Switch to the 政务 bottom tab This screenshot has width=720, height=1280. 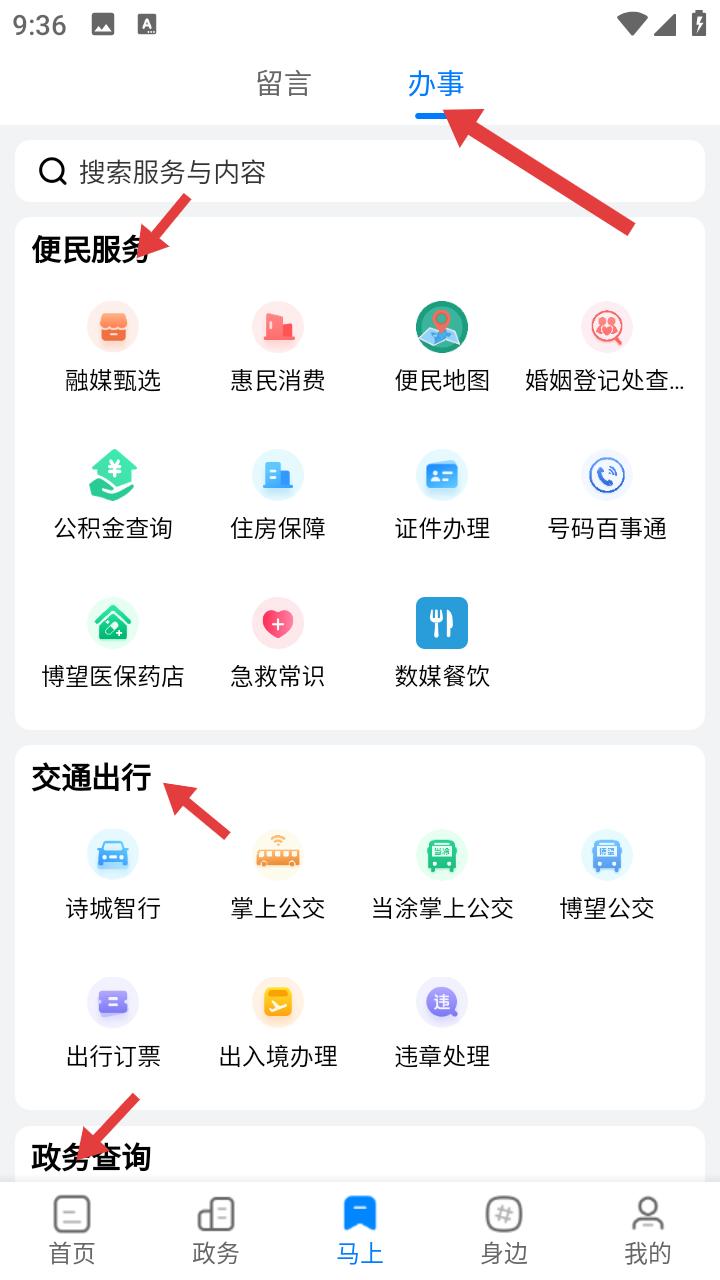(x=216, y=1230)
